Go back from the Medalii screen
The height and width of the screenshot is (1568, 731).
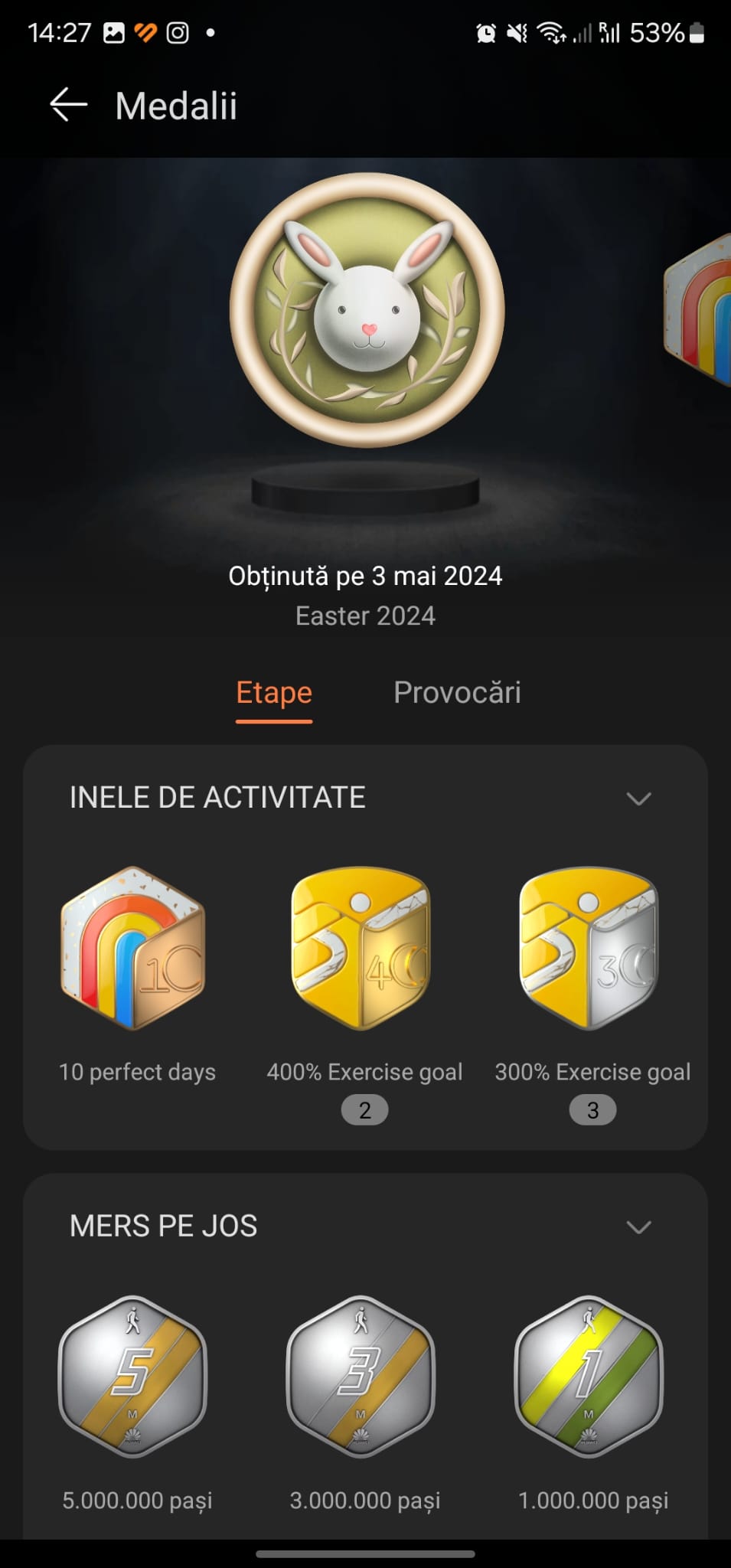point(68,105)
